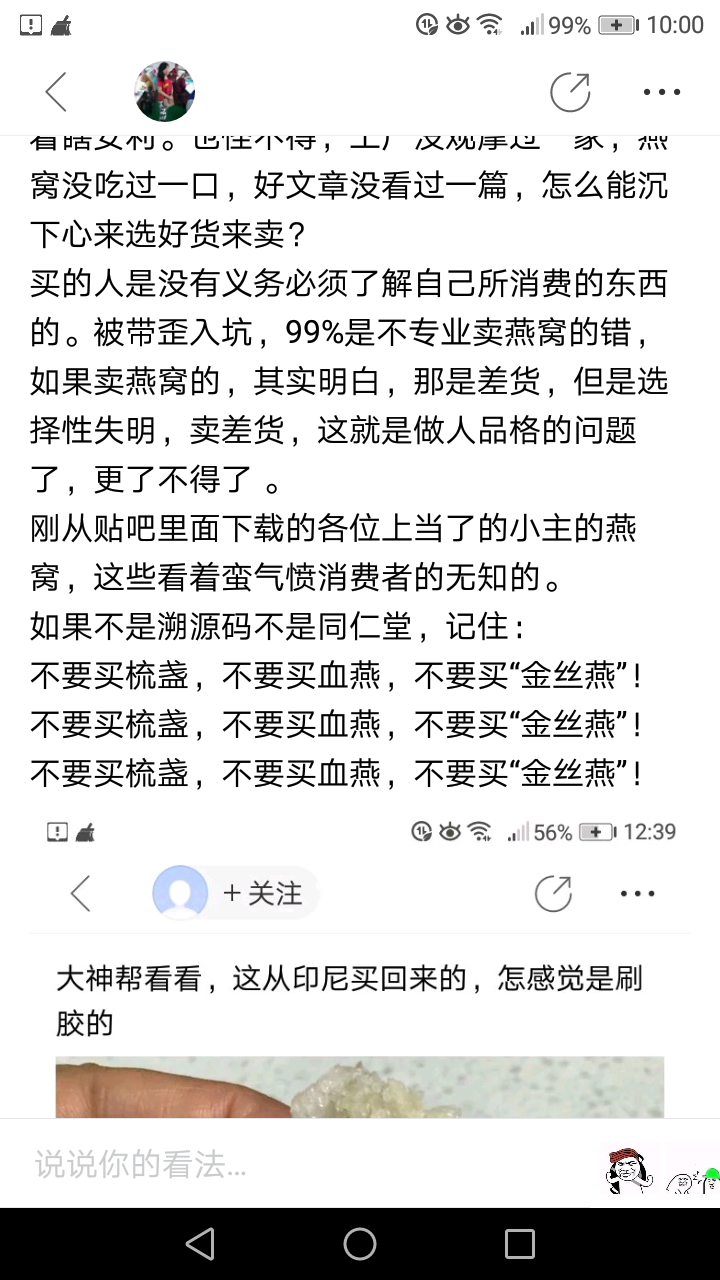Tap the 说说你的看法 comment field
The height and width of the screenshot is (1280, 720).
(x=300, y=1164)
